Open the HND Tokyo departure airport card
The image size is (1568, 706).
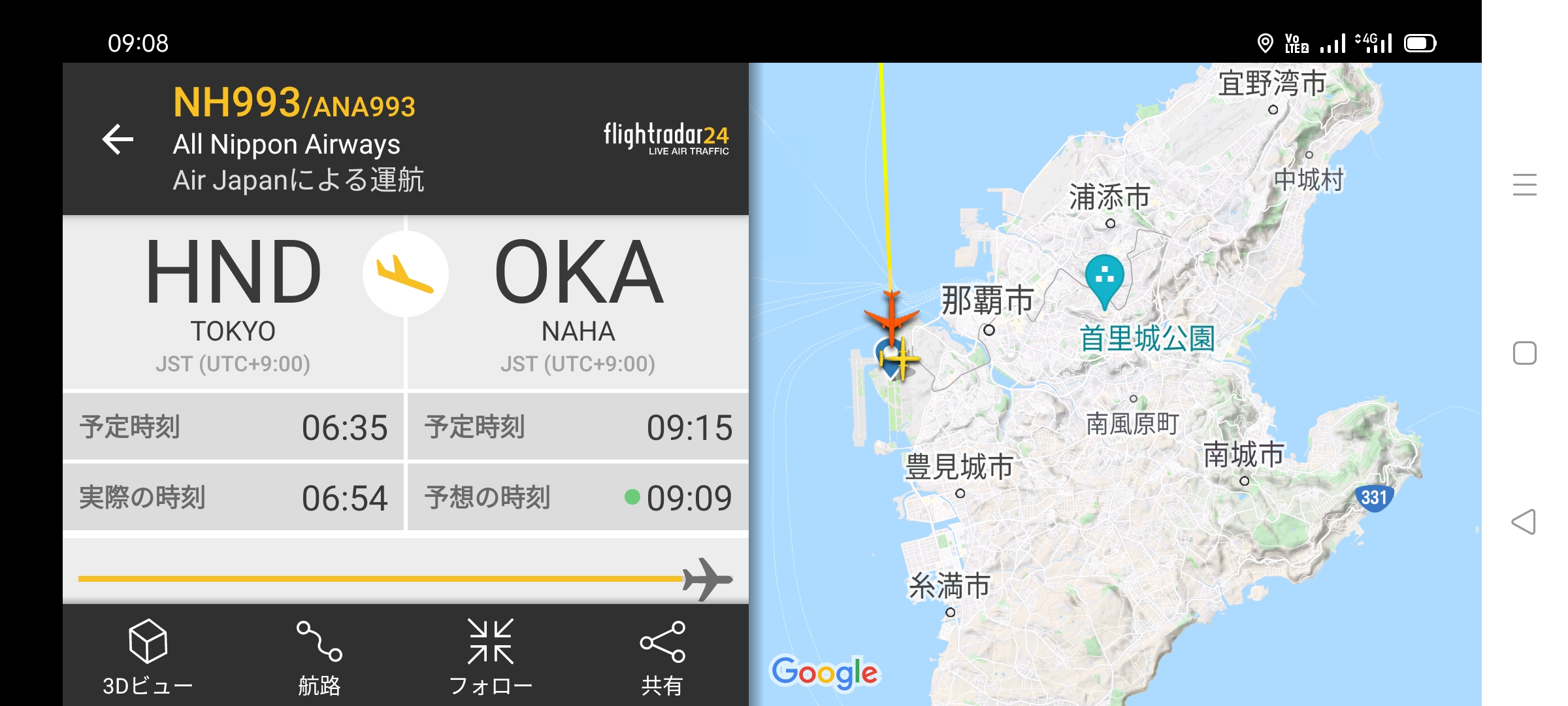click(x=233, y=303)
